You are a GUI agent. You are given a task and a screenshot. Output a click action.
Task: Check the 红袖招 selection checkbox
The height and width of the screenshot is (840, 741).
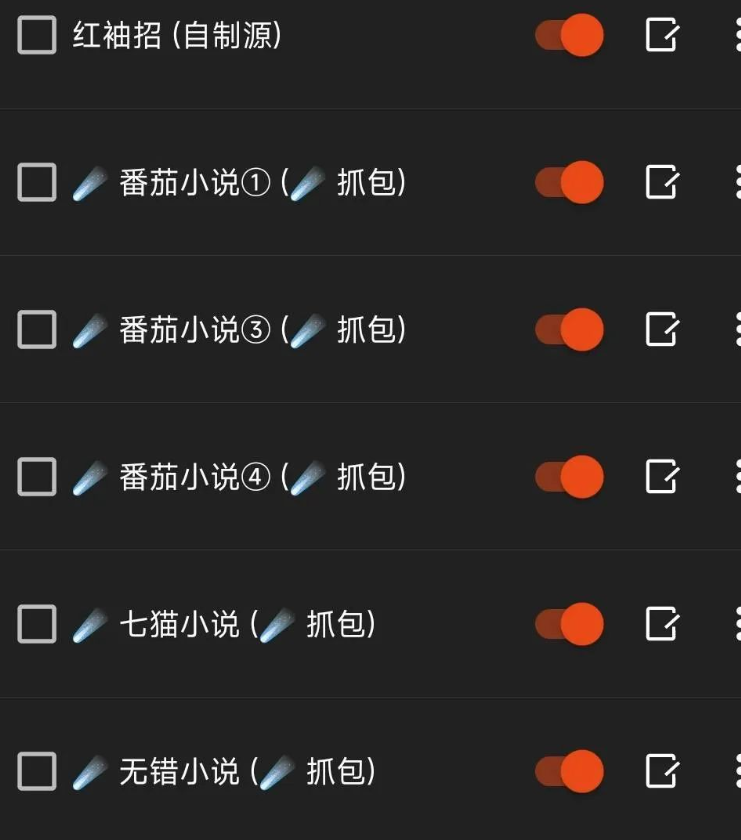36,36
